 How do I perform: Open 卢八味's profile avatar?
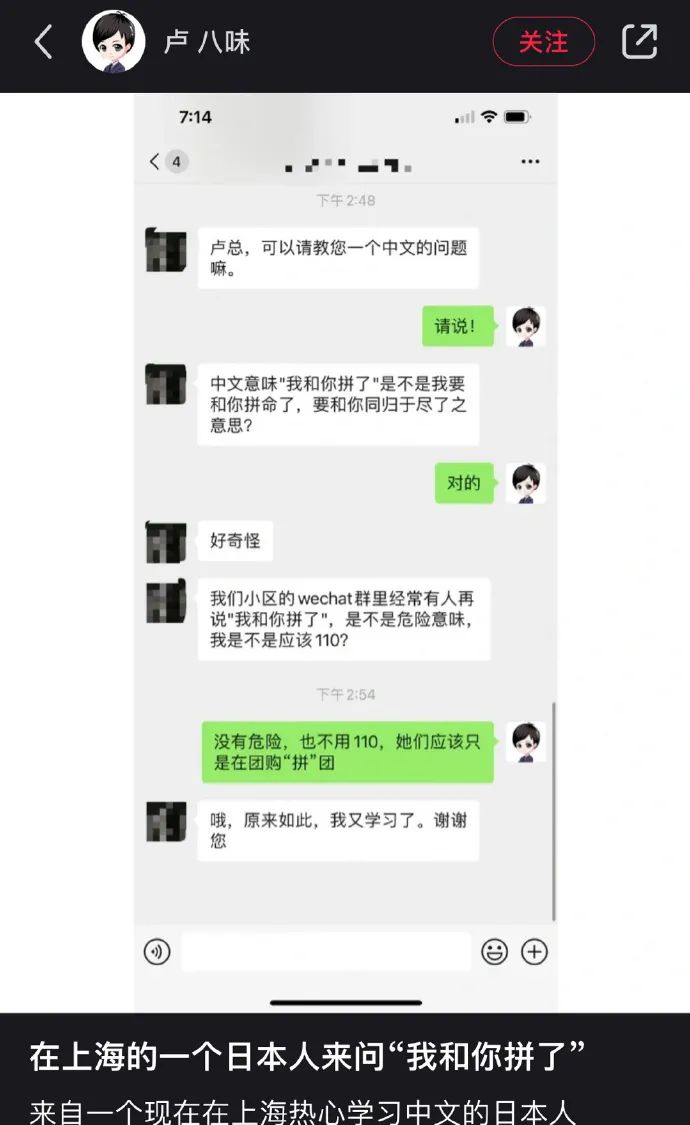(x=113, y=42)
